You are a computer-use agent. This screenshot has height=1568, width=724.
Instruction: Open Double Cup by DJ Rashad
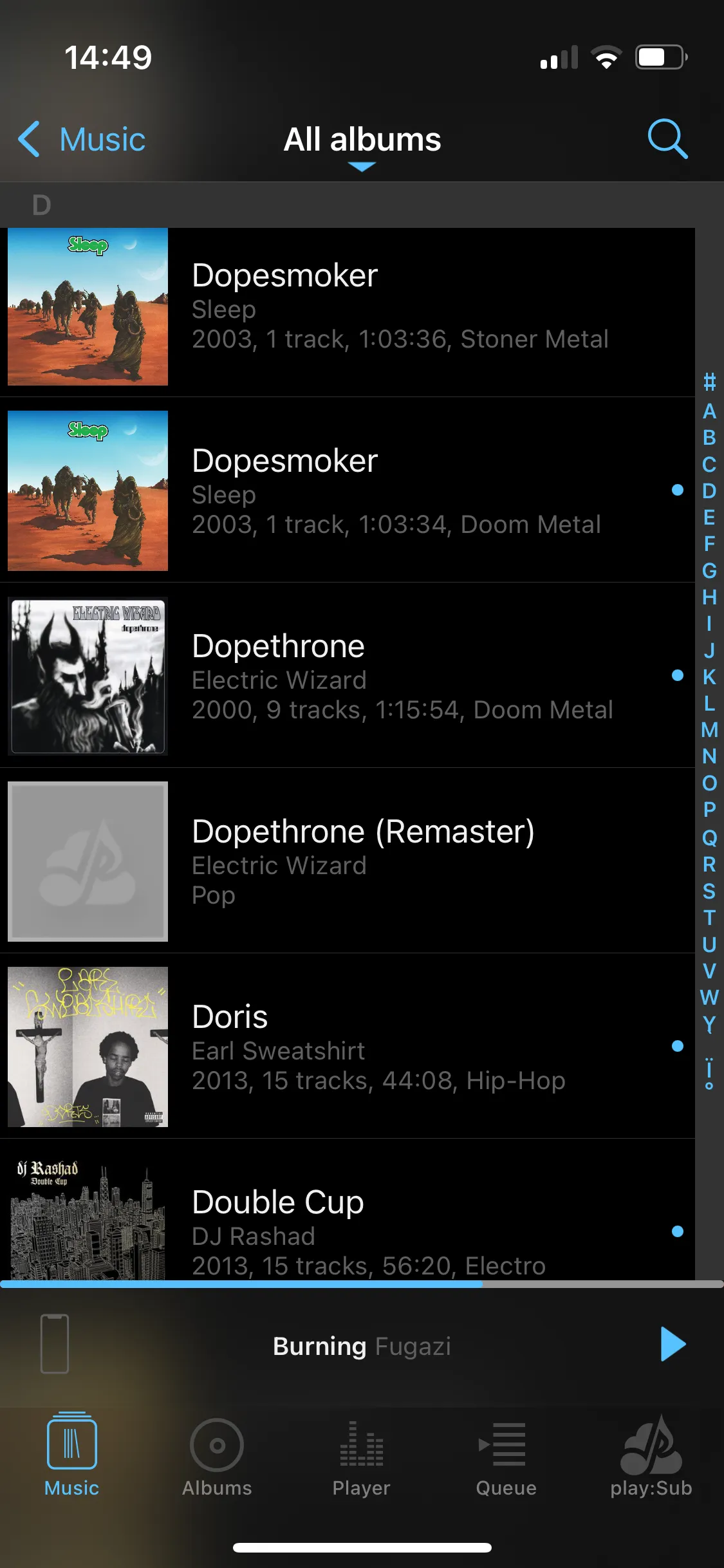[x=348, y=1229]
